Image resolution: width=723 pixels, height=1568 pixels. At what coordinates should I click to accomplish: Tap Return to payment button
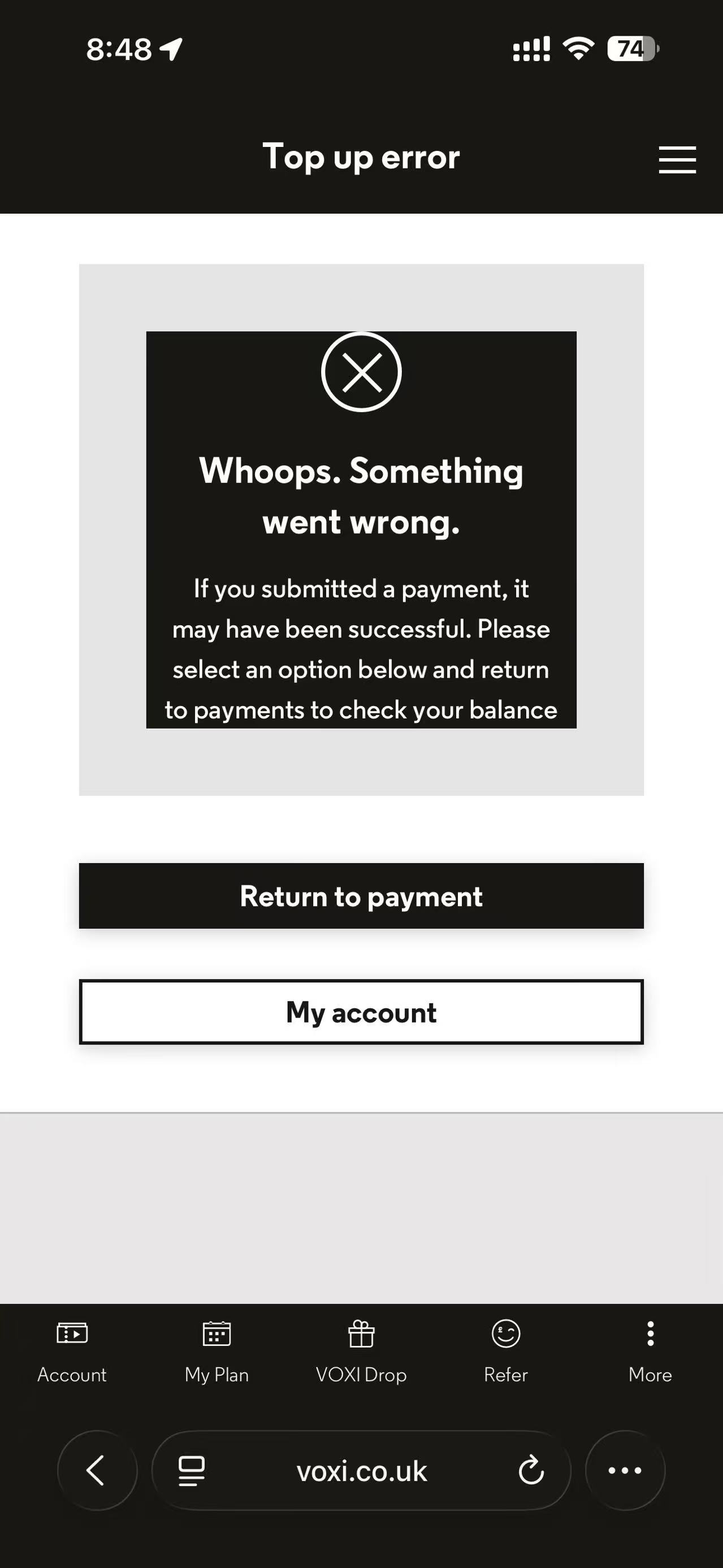click(x=362, y=896)
